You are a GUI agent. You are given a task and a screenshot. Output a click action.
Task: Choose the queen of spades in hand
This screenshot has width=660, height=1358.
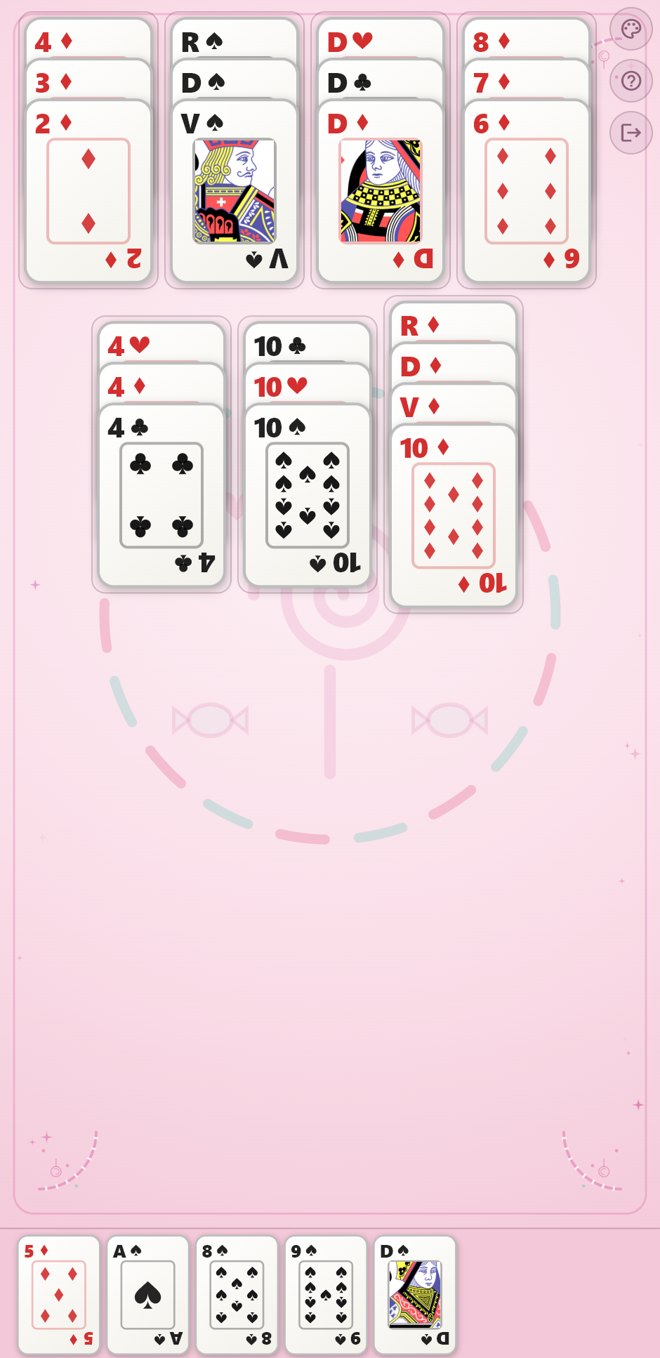pyautogui.click(x=415, y=1295)
